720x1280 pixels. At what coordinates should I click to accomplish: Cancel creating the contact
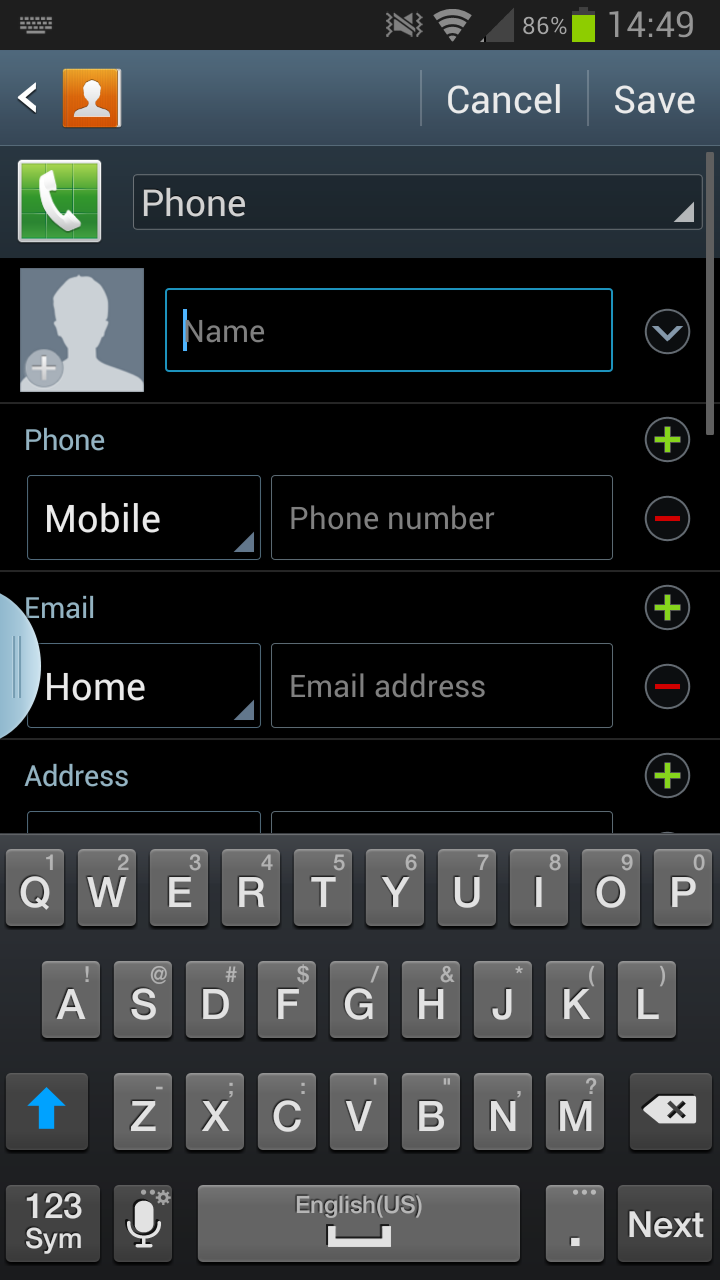point(504,100)
